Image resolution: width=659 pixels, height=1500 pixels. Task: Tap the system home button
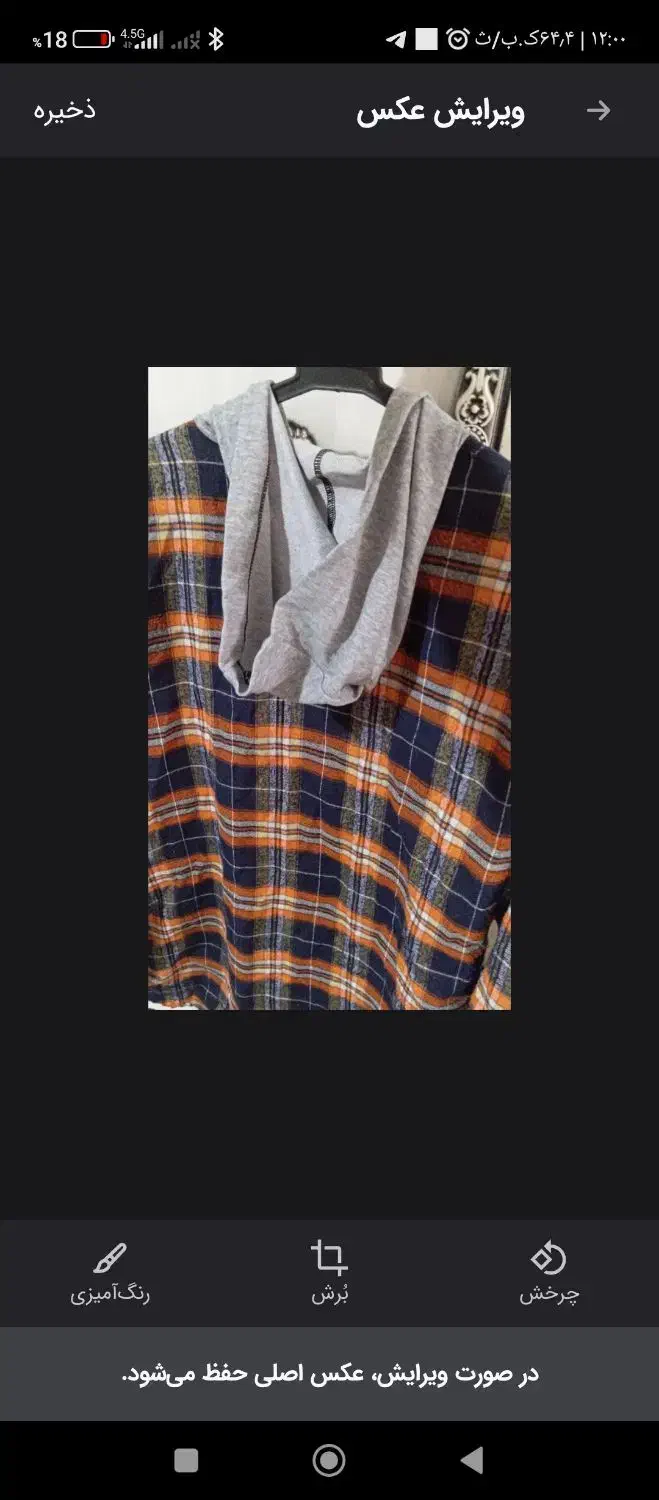coord(329,1460)
